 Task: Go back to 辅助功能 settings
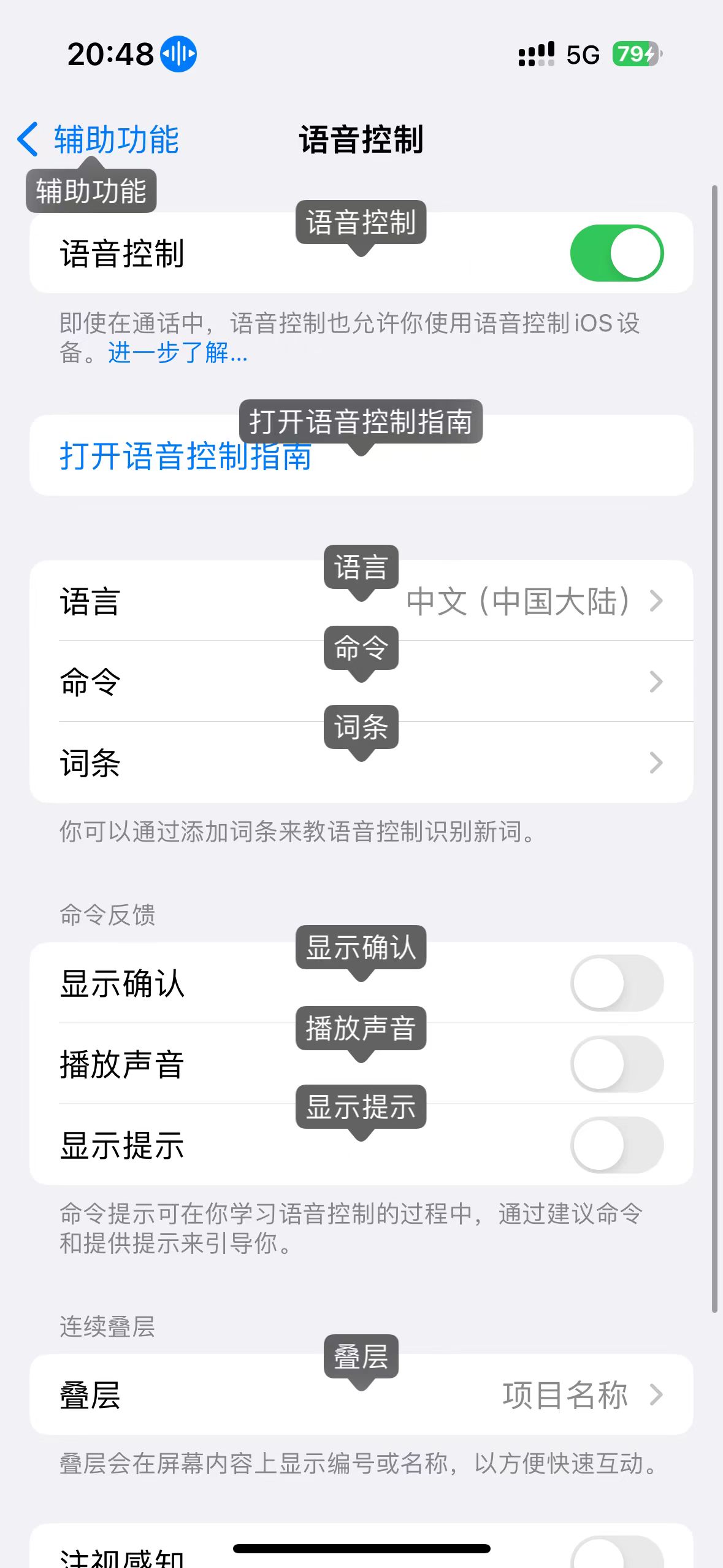(98, 140)
